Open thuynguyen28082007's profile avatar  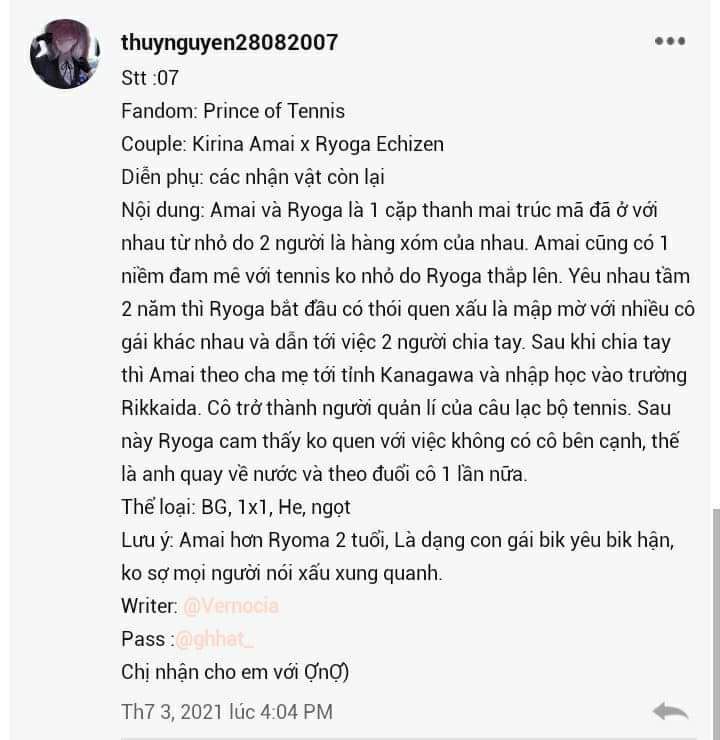[65, 54]
